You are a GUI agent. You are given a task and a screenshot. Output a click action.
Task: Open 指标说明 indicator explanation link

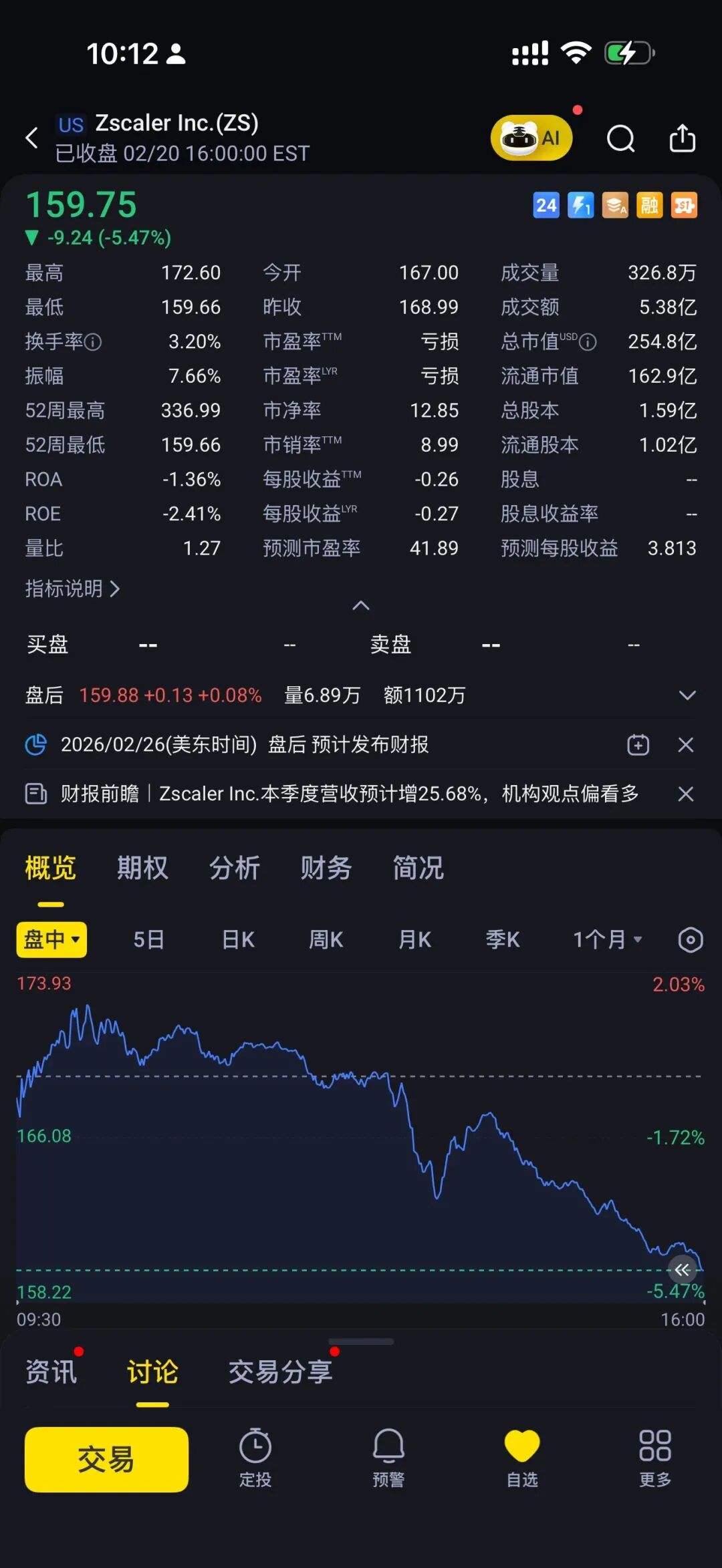click(x=72, y=589)
